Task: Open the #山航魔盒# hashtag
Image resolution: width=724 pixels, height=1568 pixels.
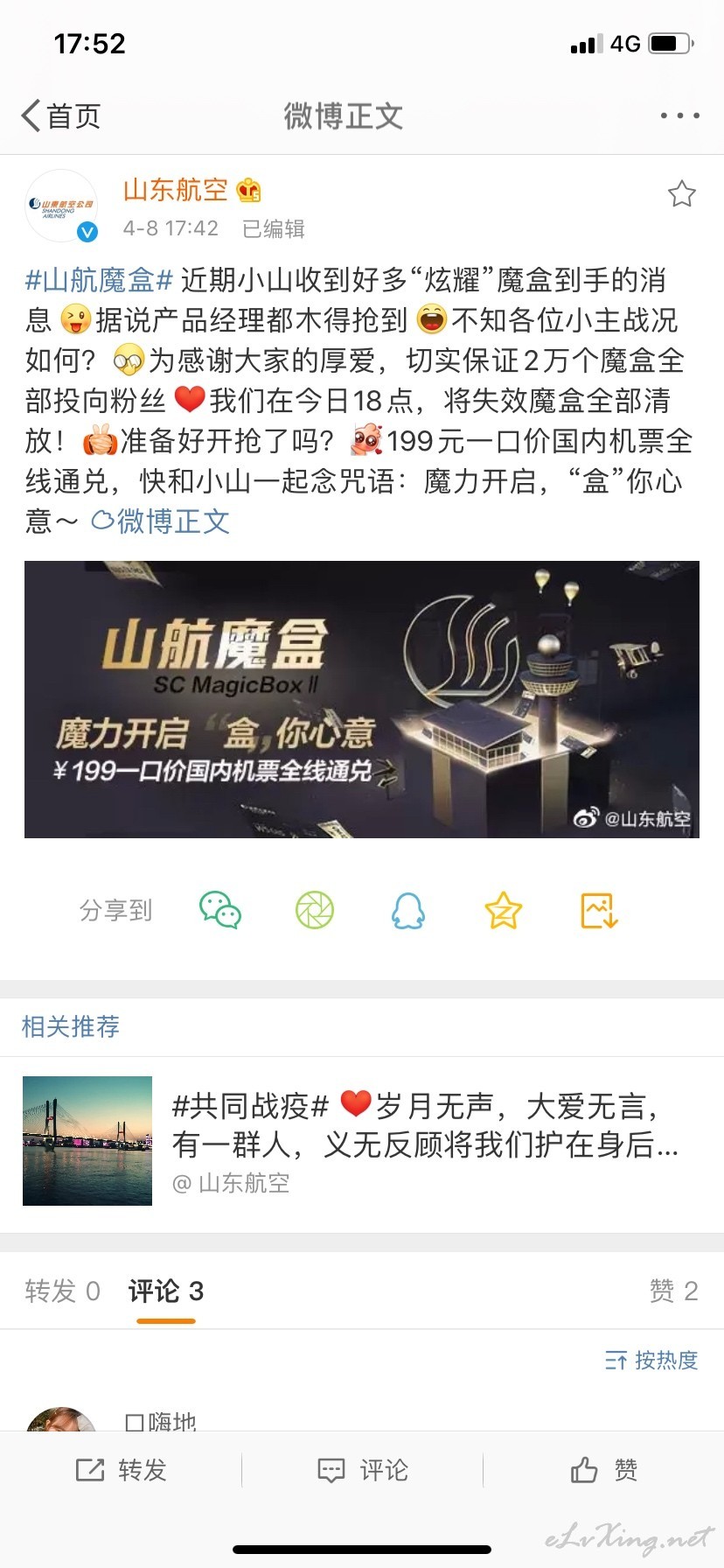Action: pos(99,280)
